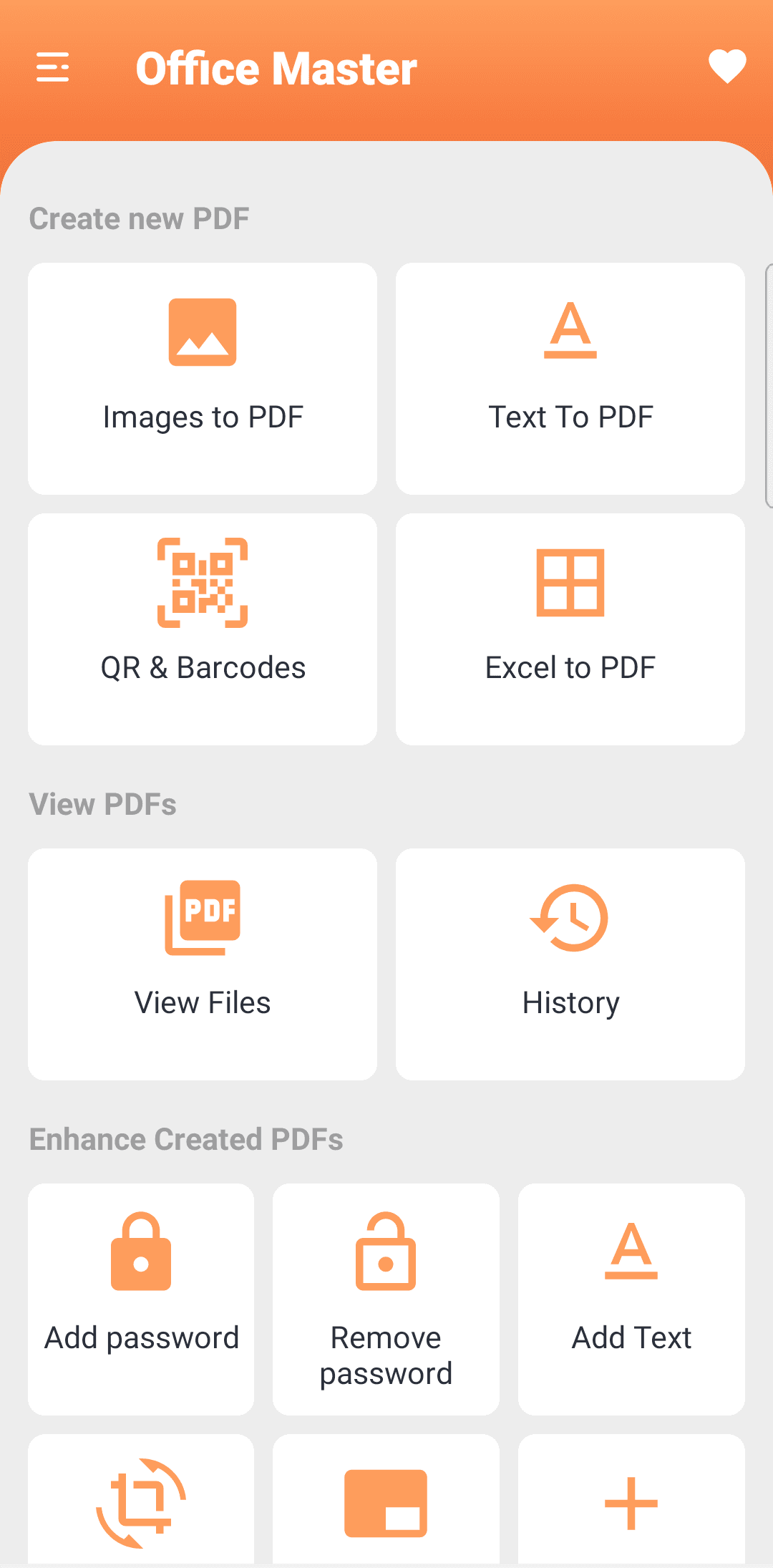Select the Text To PDF card
Screen dimensions: 773x1568
[x=570, y=378]
